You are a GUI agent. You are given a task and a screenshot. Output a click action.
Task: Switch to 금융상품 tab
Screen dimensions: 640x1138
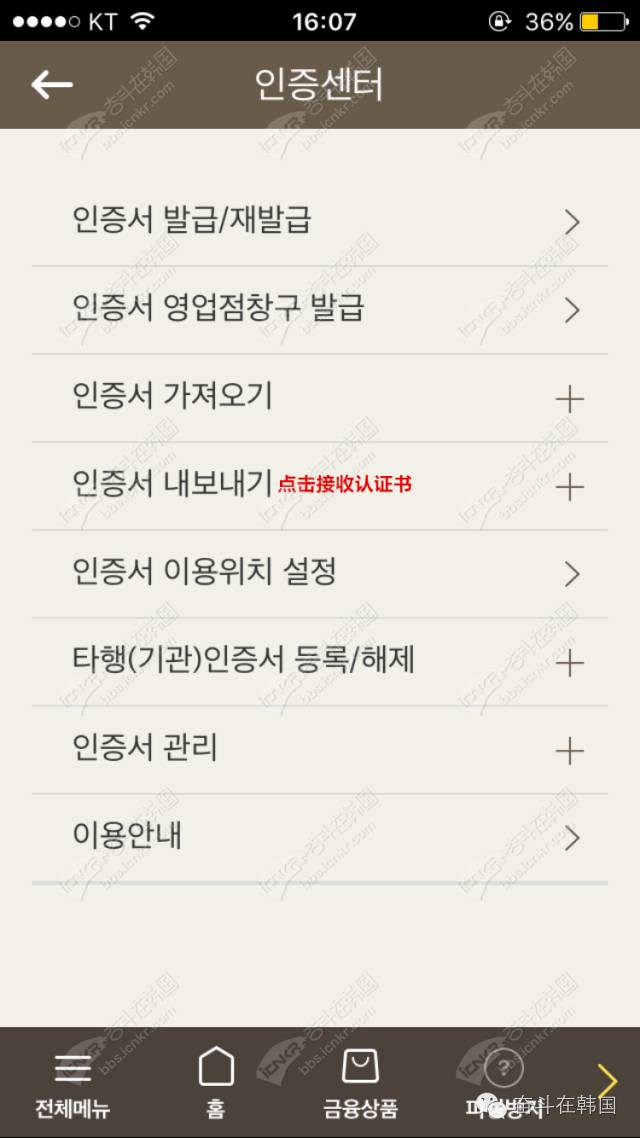pyautogui.click(x=360, y=1082)
